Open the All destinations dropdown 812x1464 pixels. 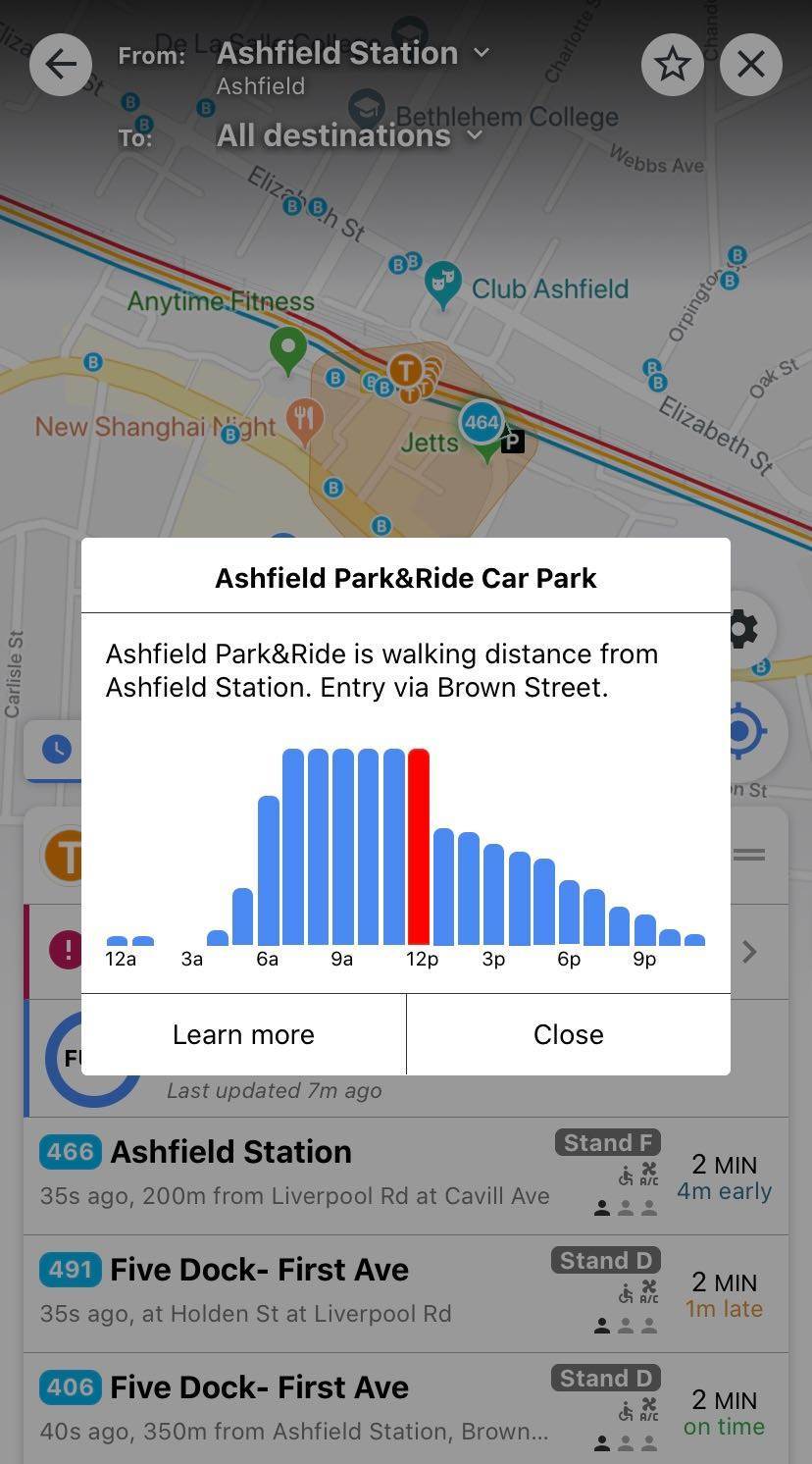(x=349, y=135)
